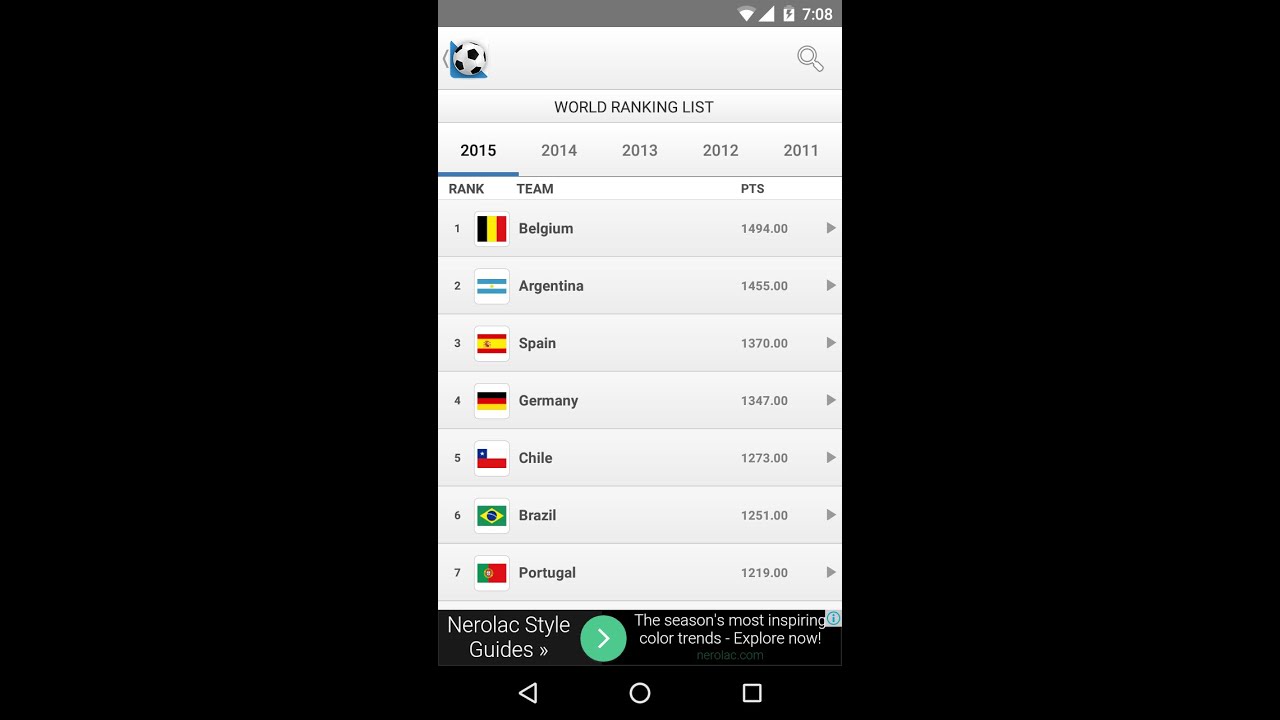Select the 2015 tab
The image size is (1280, 720).
click(x=478, y=150)
